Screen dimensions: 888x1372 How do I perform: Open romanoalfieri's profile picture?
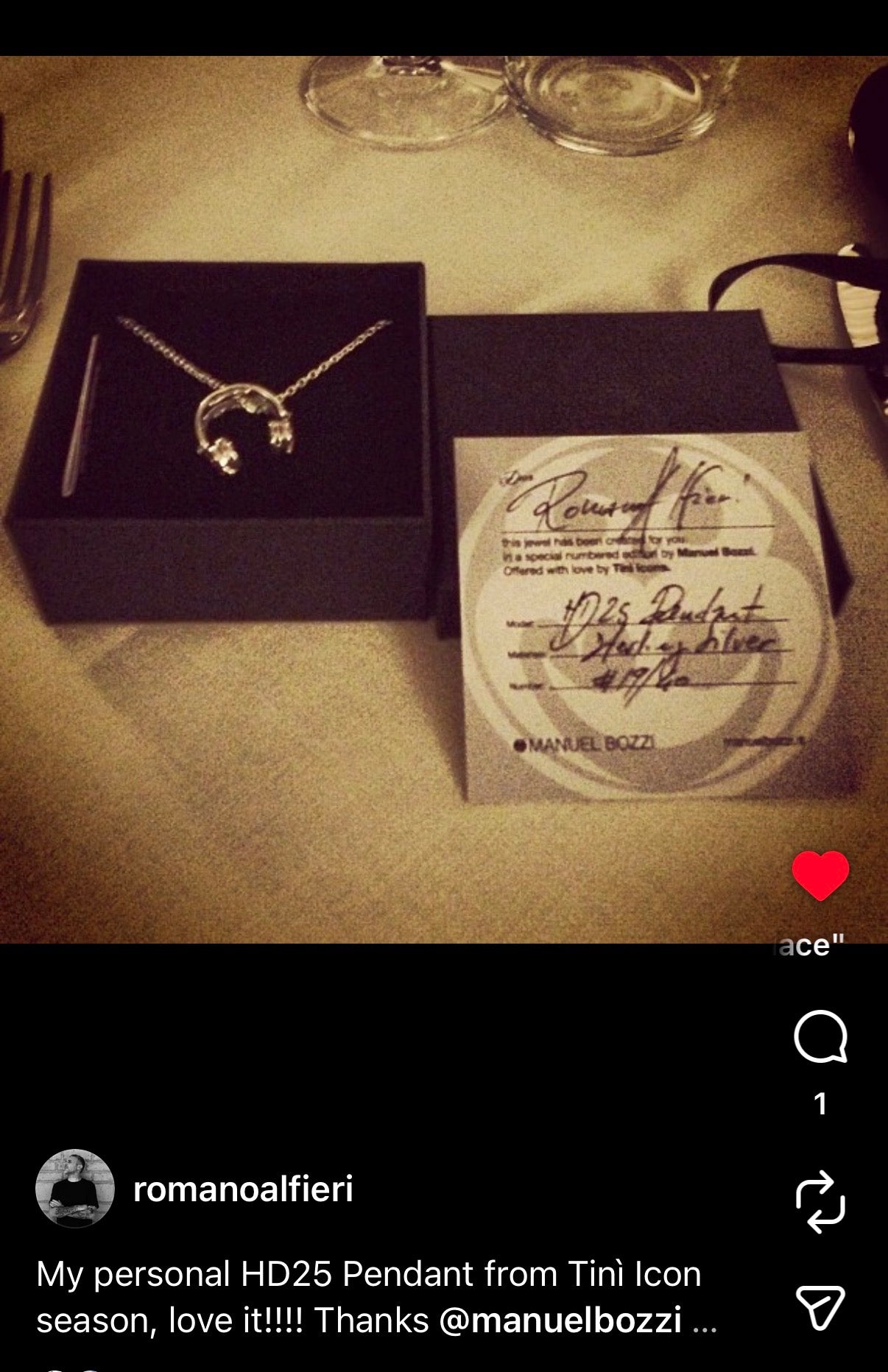[x=75, y=1189]
